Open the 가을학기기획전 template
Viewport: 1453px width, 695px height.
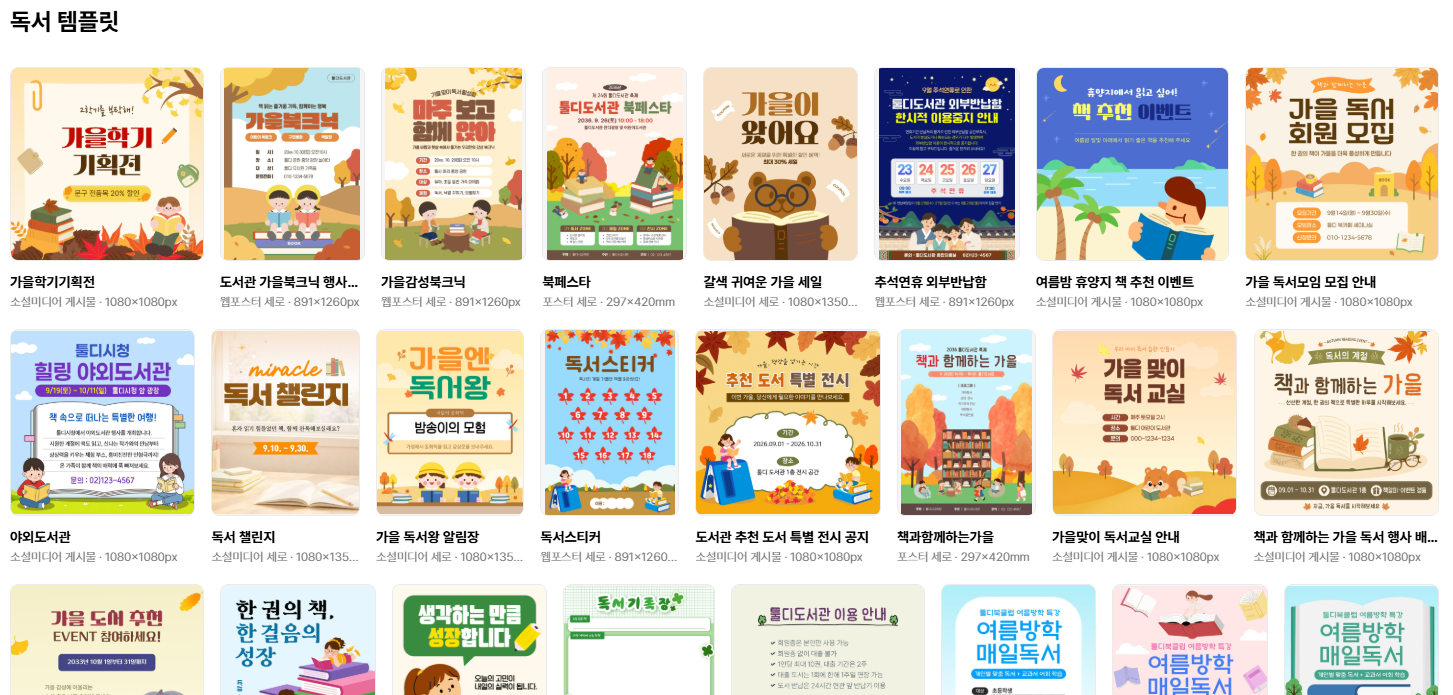click(x=107, y=164)
